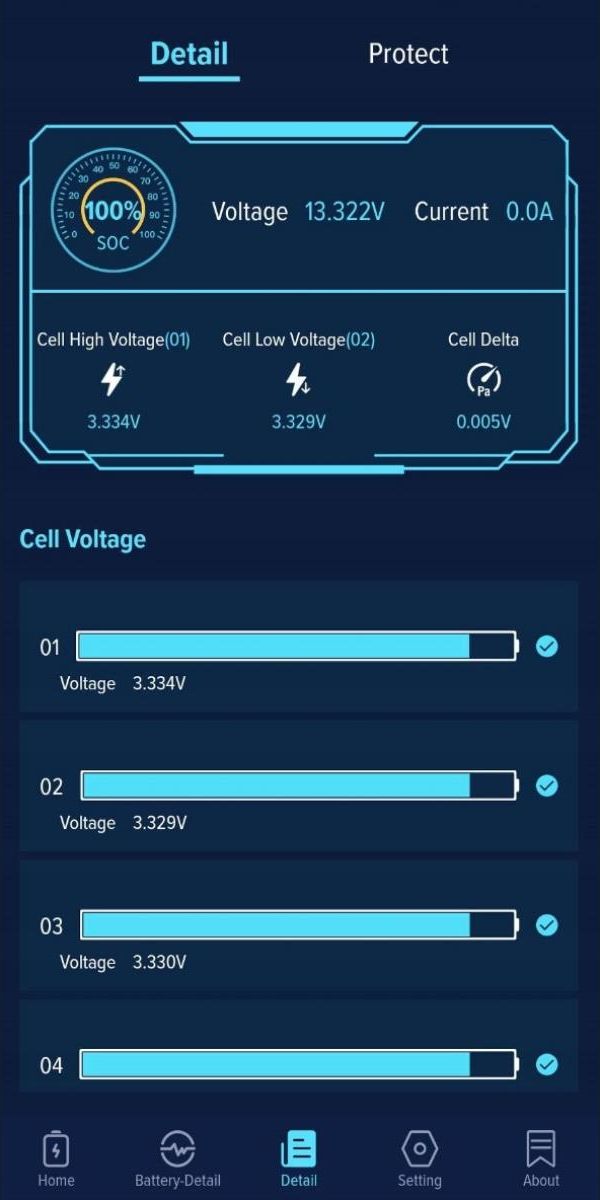Open the Setting tab
The image size is (600, 1200).
point(419,1158)
